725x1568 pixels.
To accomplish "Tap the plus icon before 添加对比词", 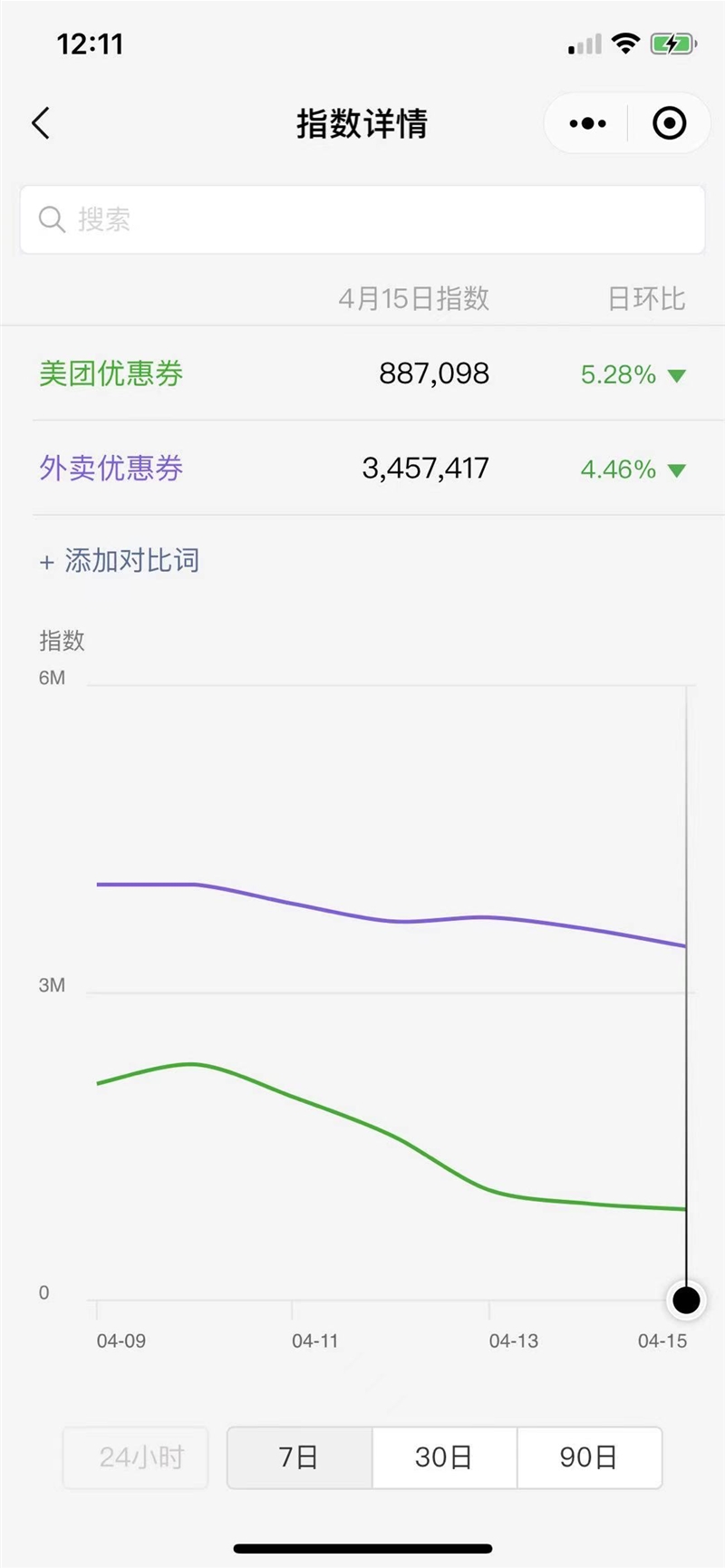I will point(46,562).
